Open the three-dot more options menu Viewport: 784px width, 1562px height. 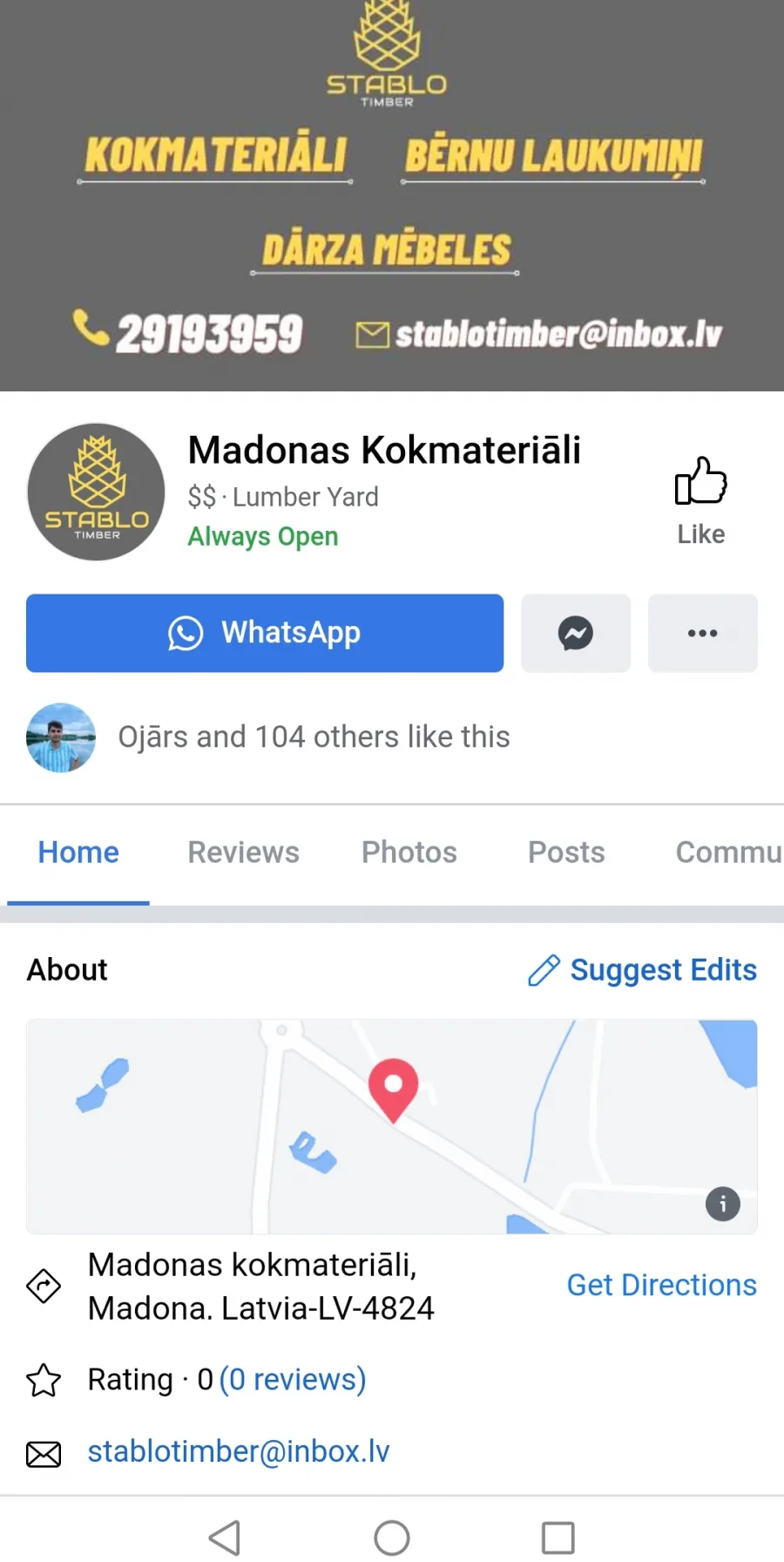coord(702,633)
